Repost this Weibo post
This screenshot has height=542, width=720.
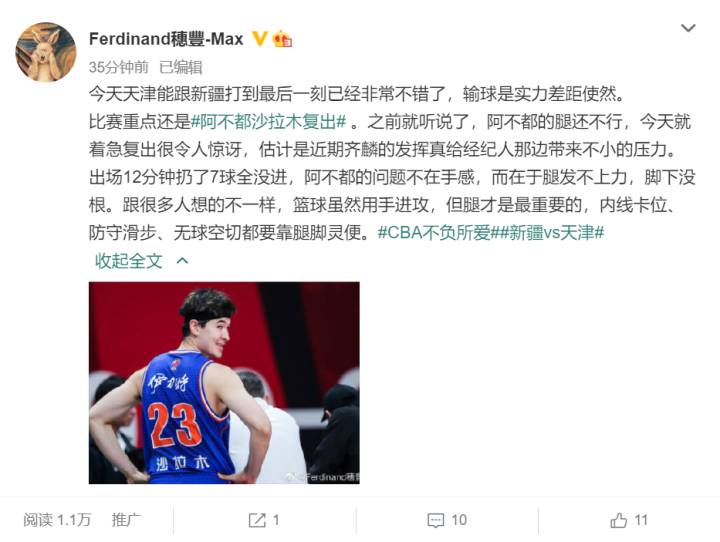(x=264, y=520)
